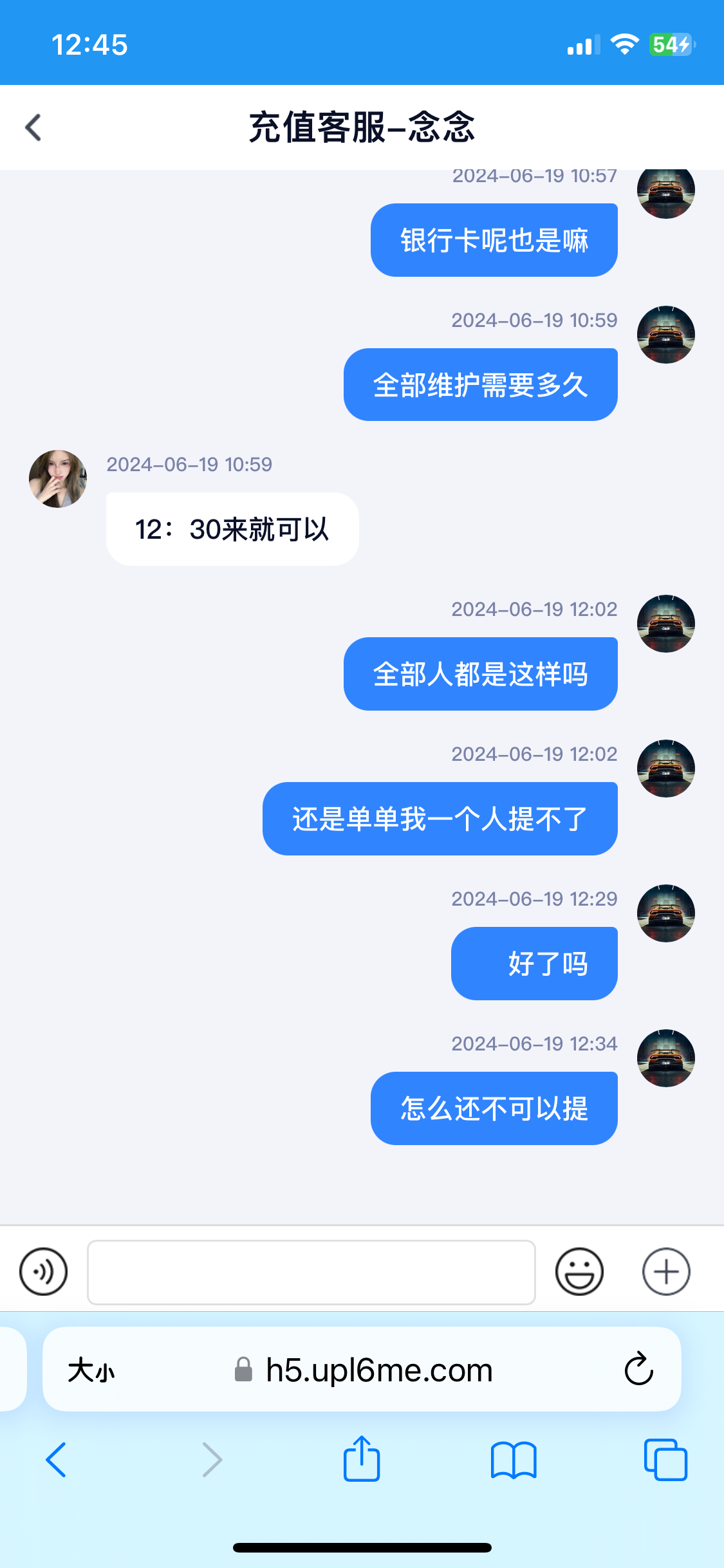The width and height of the screenshot is (724, 1568).
Task: Tap Safari forward navigation chevron
Action: pos(211,1460)
